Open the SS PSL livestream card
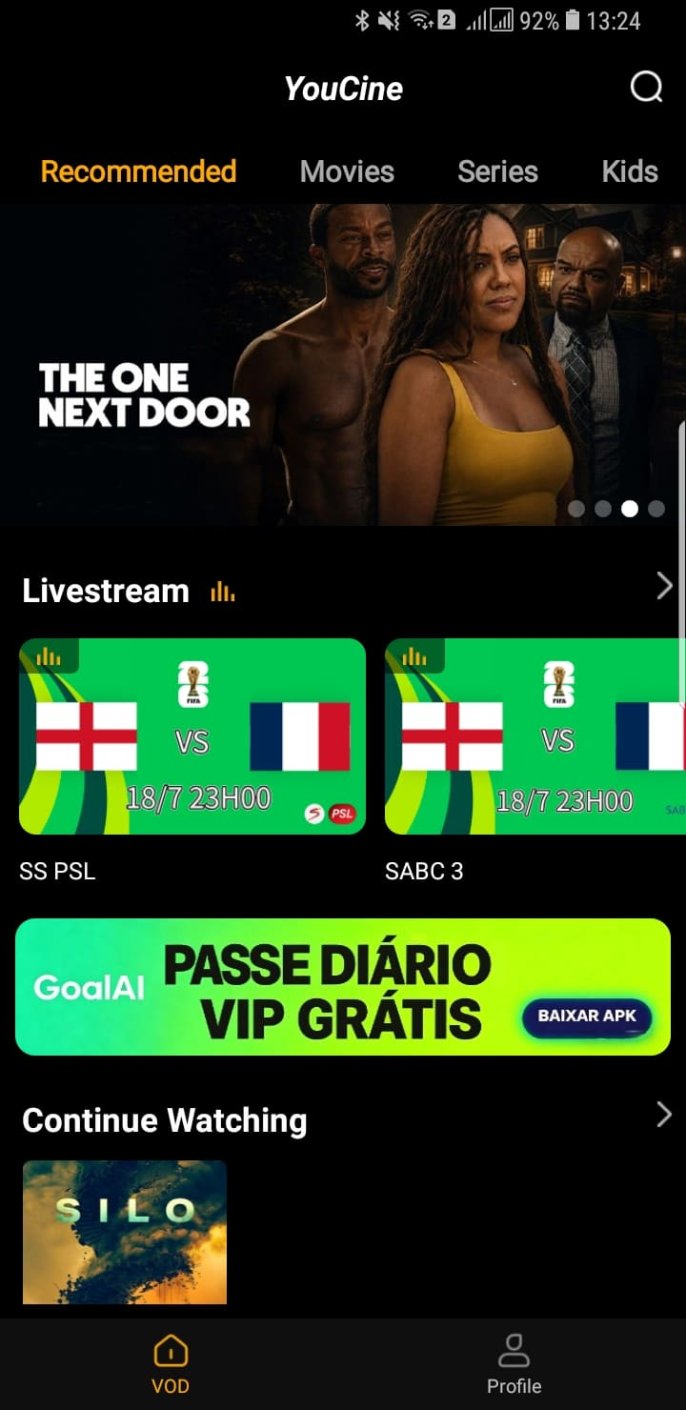Image resolution: width=686 pixels, height=1410 pixels. point(192,736)
